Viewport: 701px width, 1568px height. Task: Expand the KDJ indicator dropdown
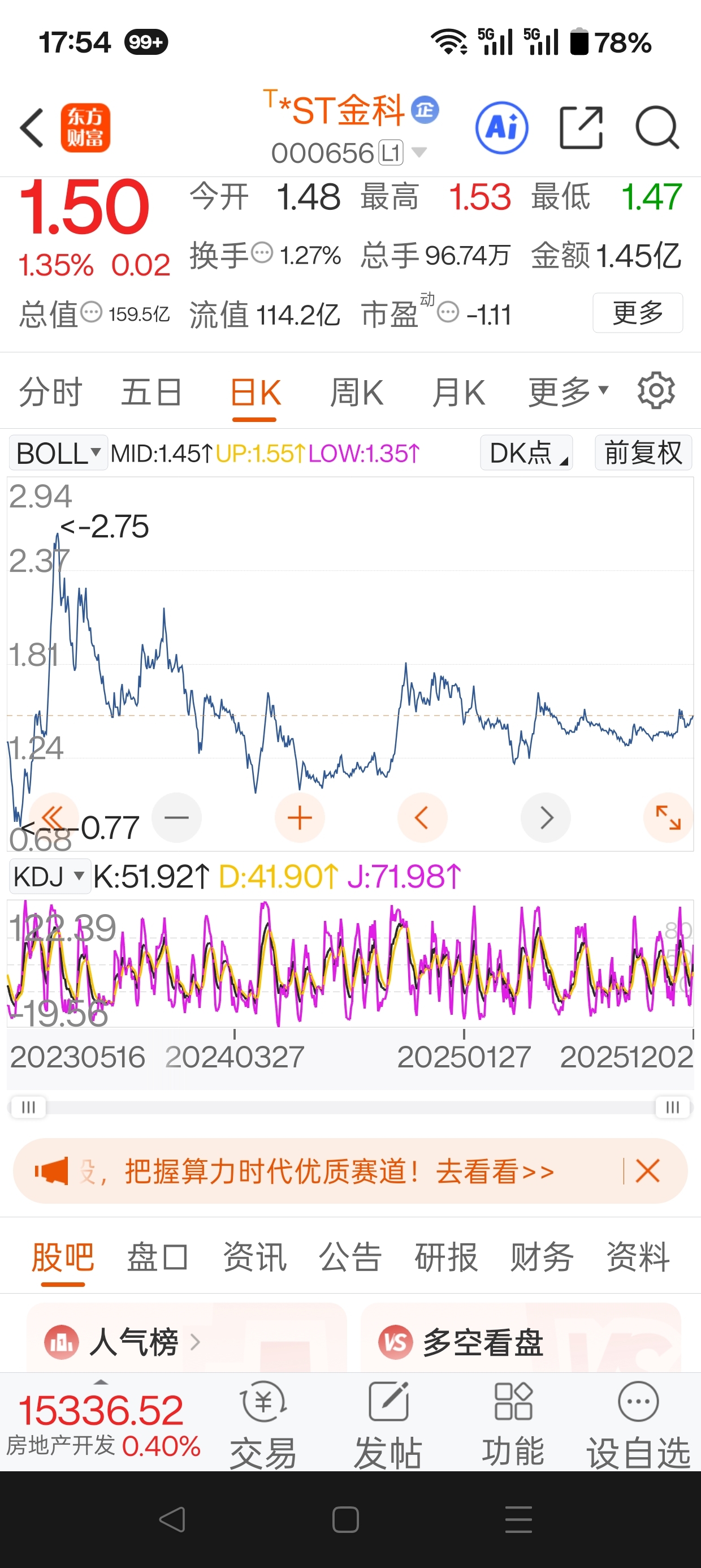(x=50, y=877)
